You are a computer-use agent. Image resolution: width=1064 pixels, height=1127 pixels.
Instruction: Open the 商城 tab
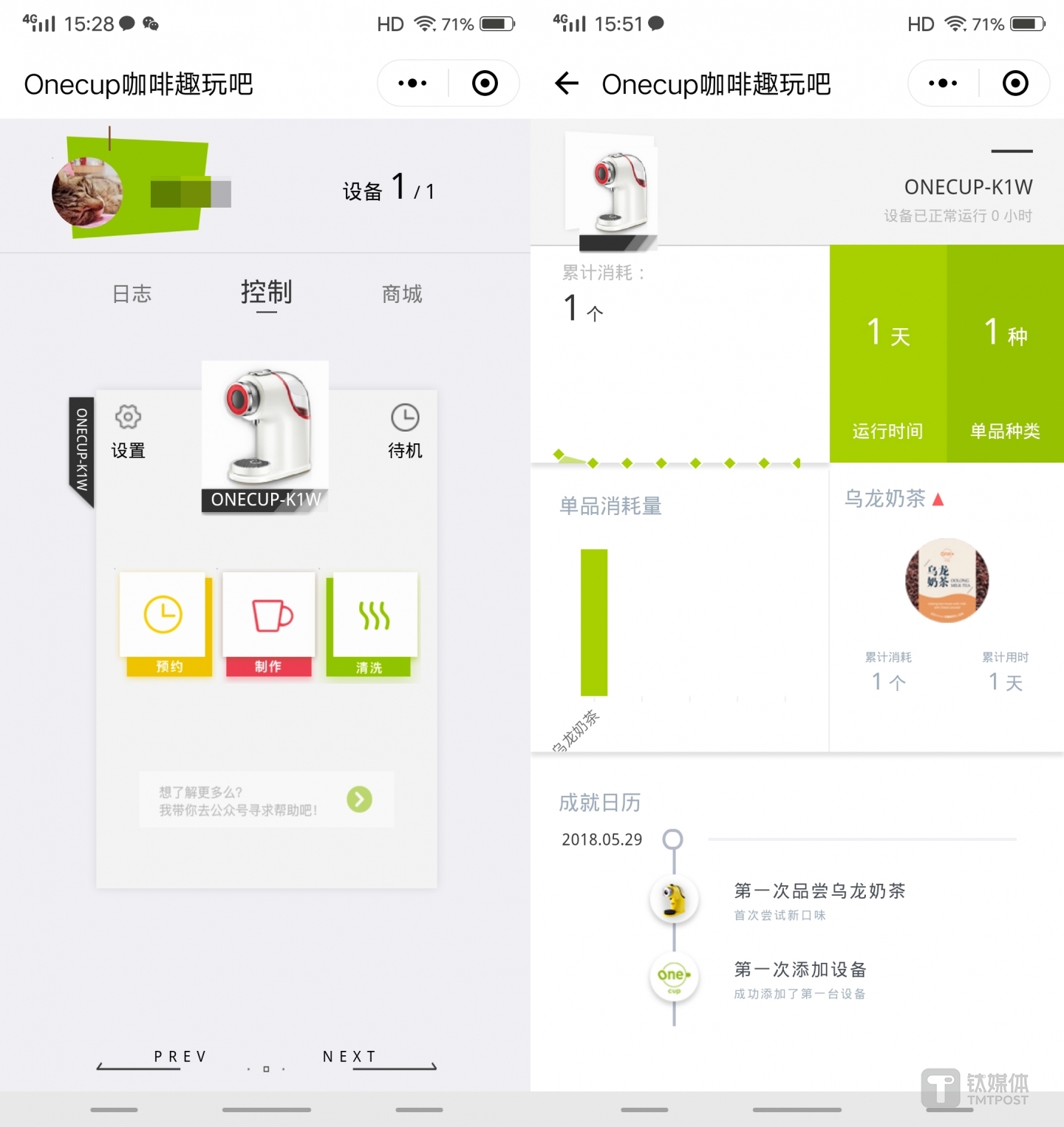click(402, 294)
